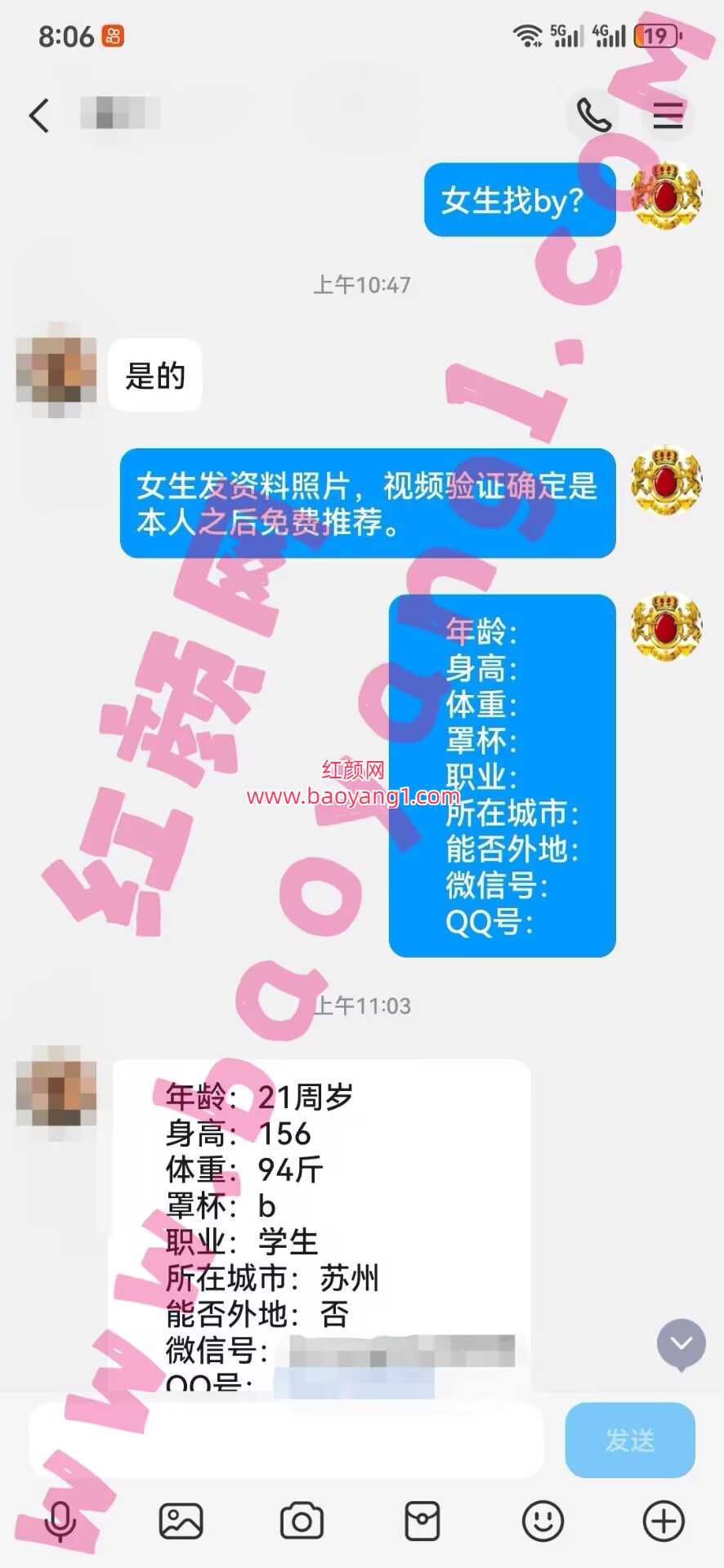Open the red packet icon
The image size is (724, 1568).
click(422, 1521)
